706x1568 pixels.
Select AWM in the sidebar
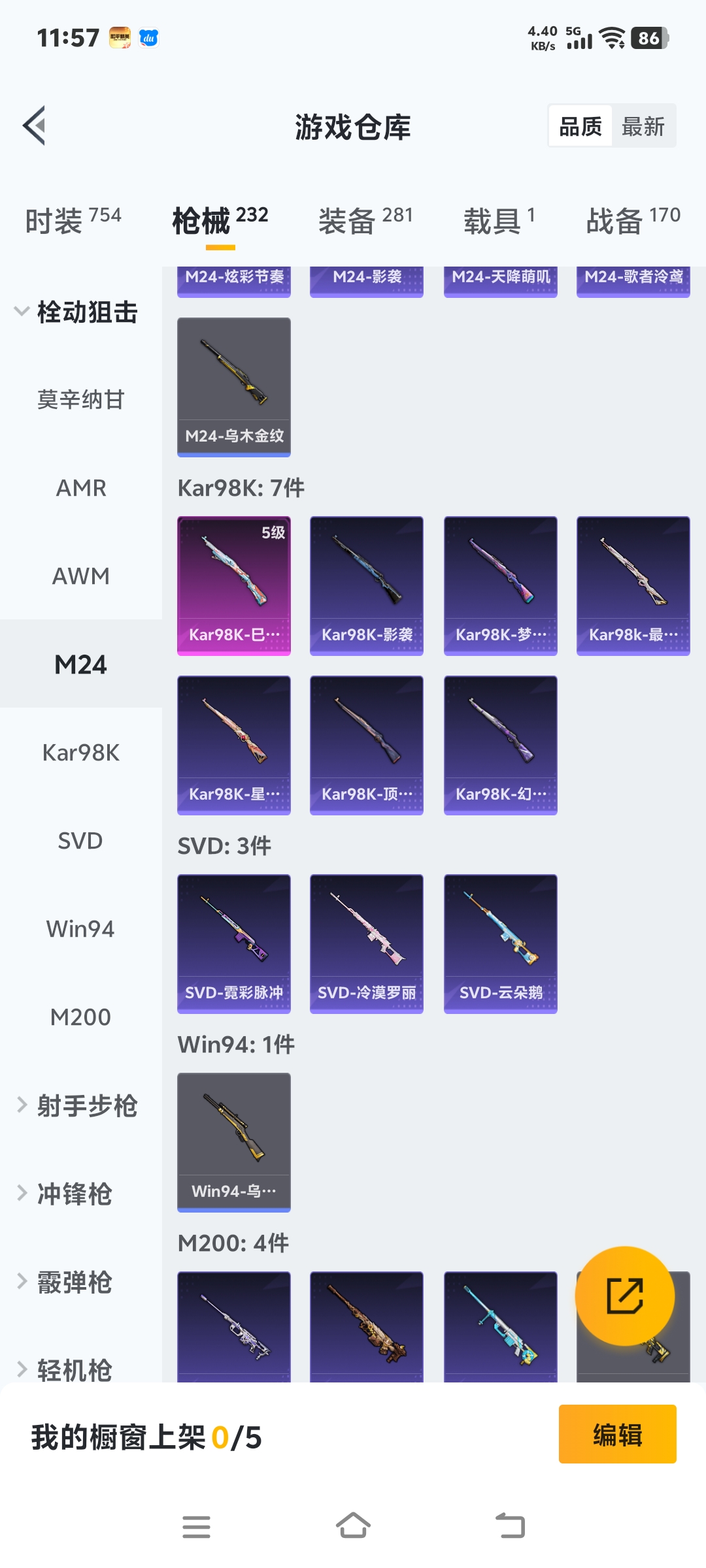click(80, 576)
